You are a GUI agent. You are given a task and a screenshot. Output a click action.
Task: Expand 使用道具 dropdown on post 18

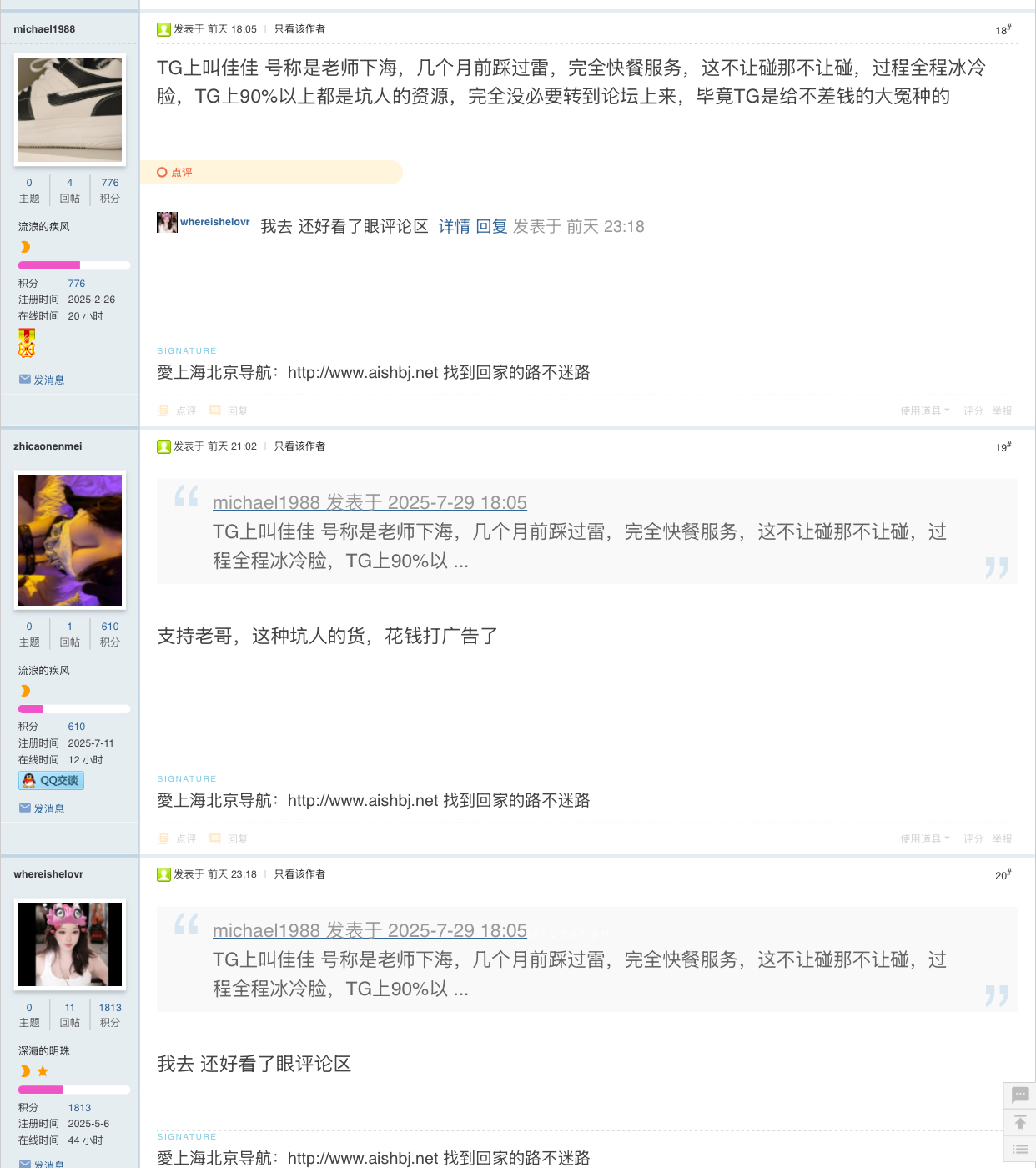click(924, 411)
